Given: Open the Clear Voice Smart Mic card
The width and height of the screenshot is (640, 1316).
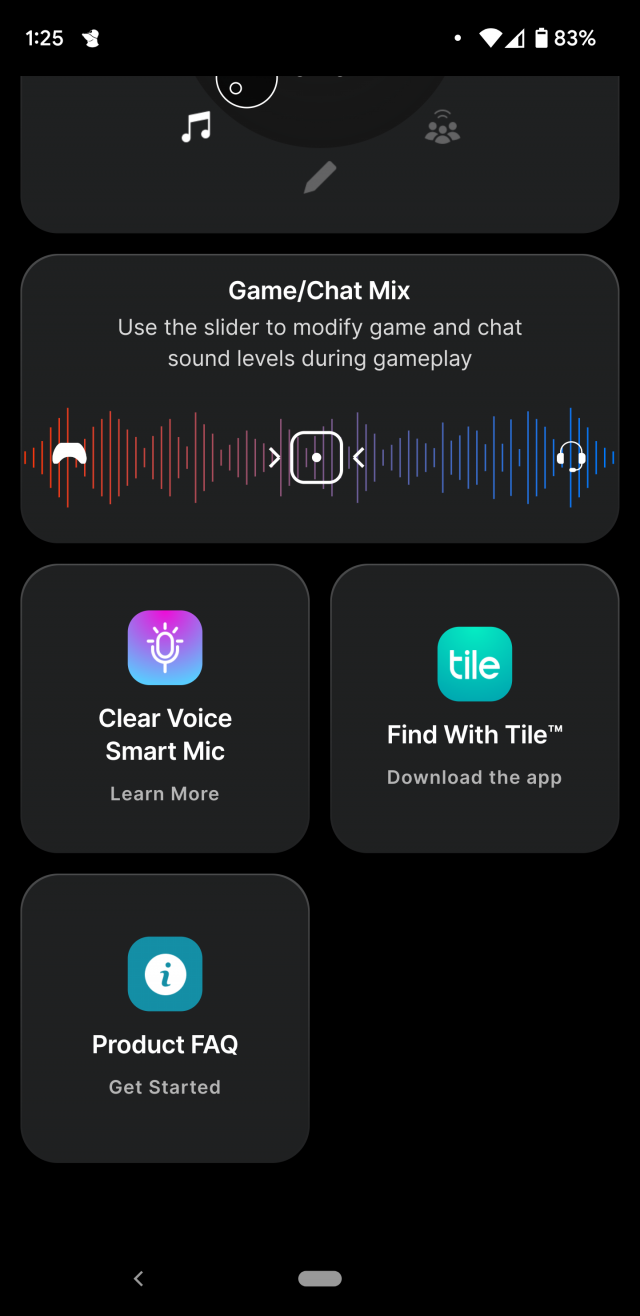Looking at the screenshot, I should tap(165, 708).
